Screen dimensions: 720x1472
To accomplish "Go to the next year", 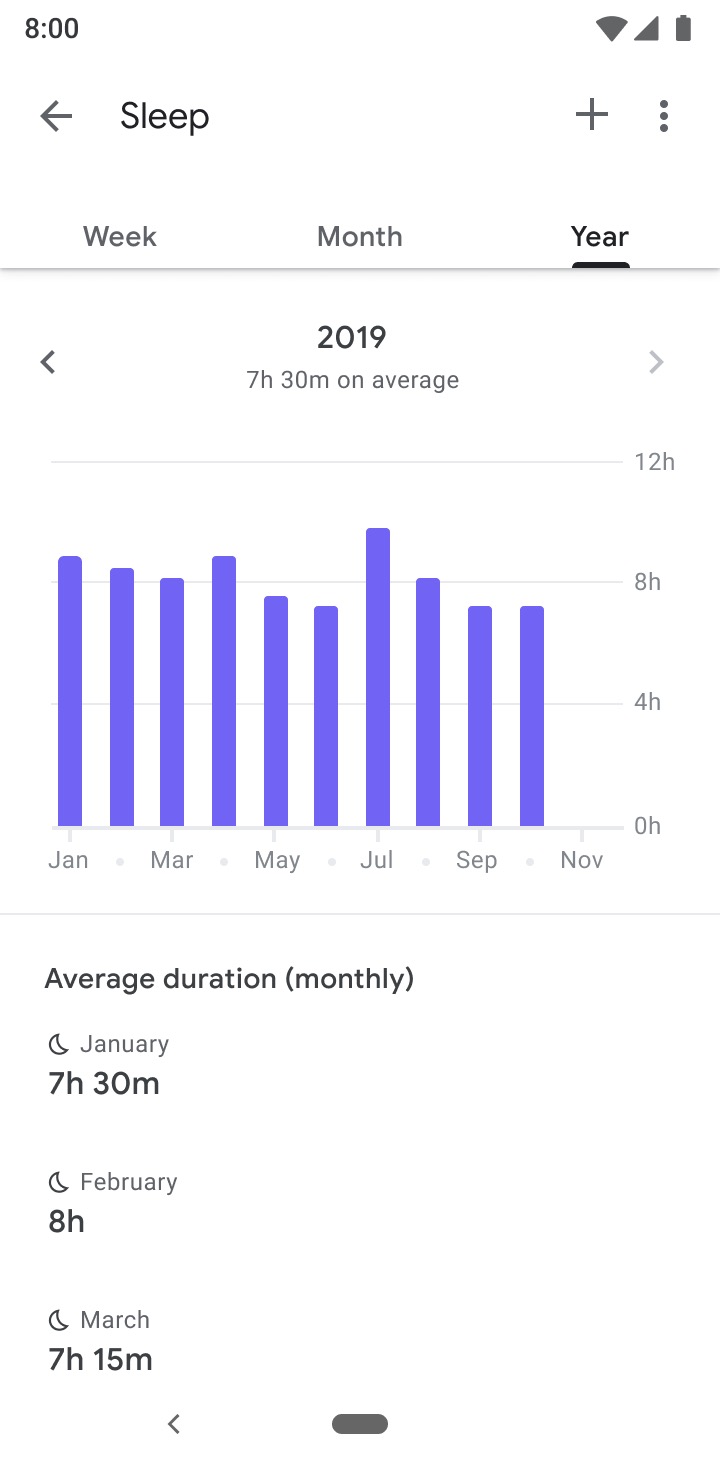I will (x=656, y=362).
